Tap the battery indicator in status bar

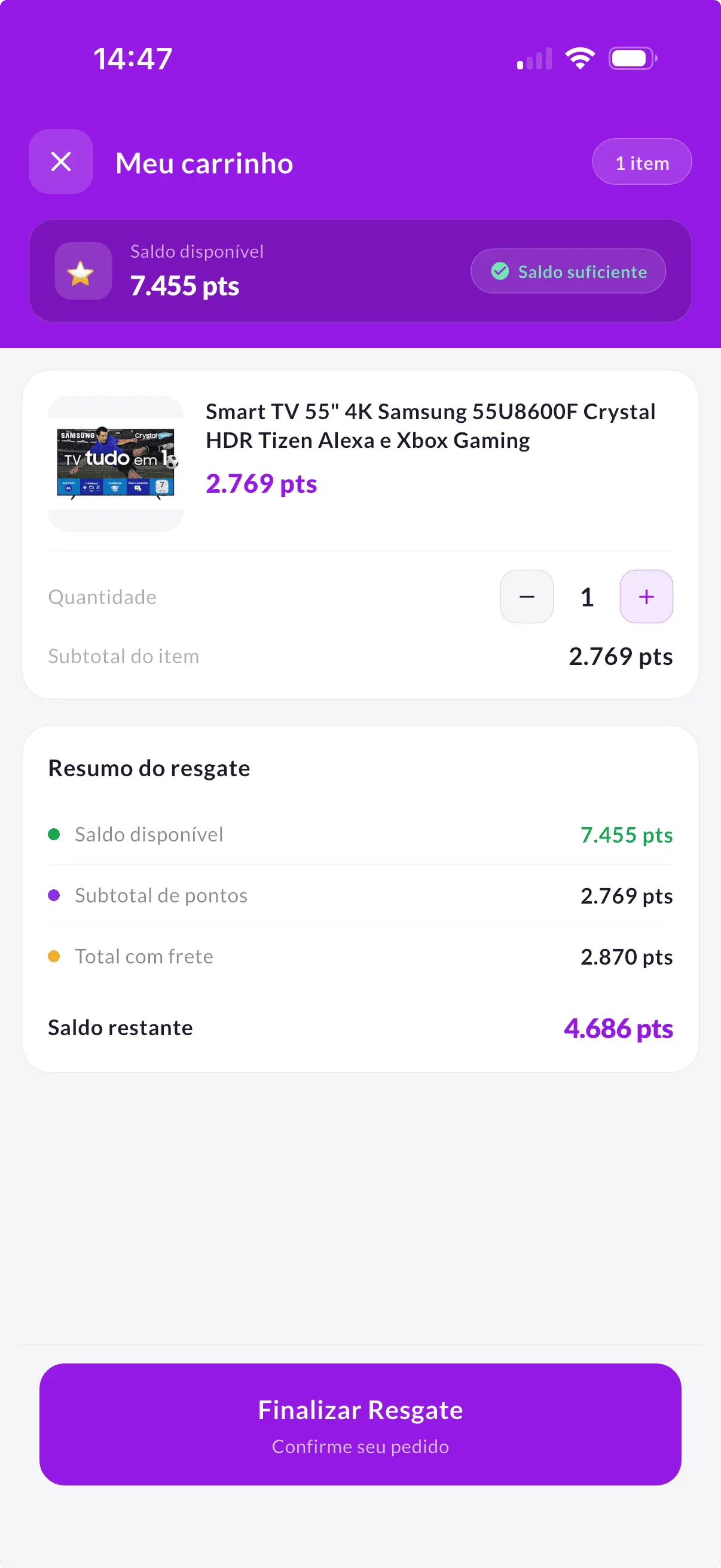(x=631, y=57)
